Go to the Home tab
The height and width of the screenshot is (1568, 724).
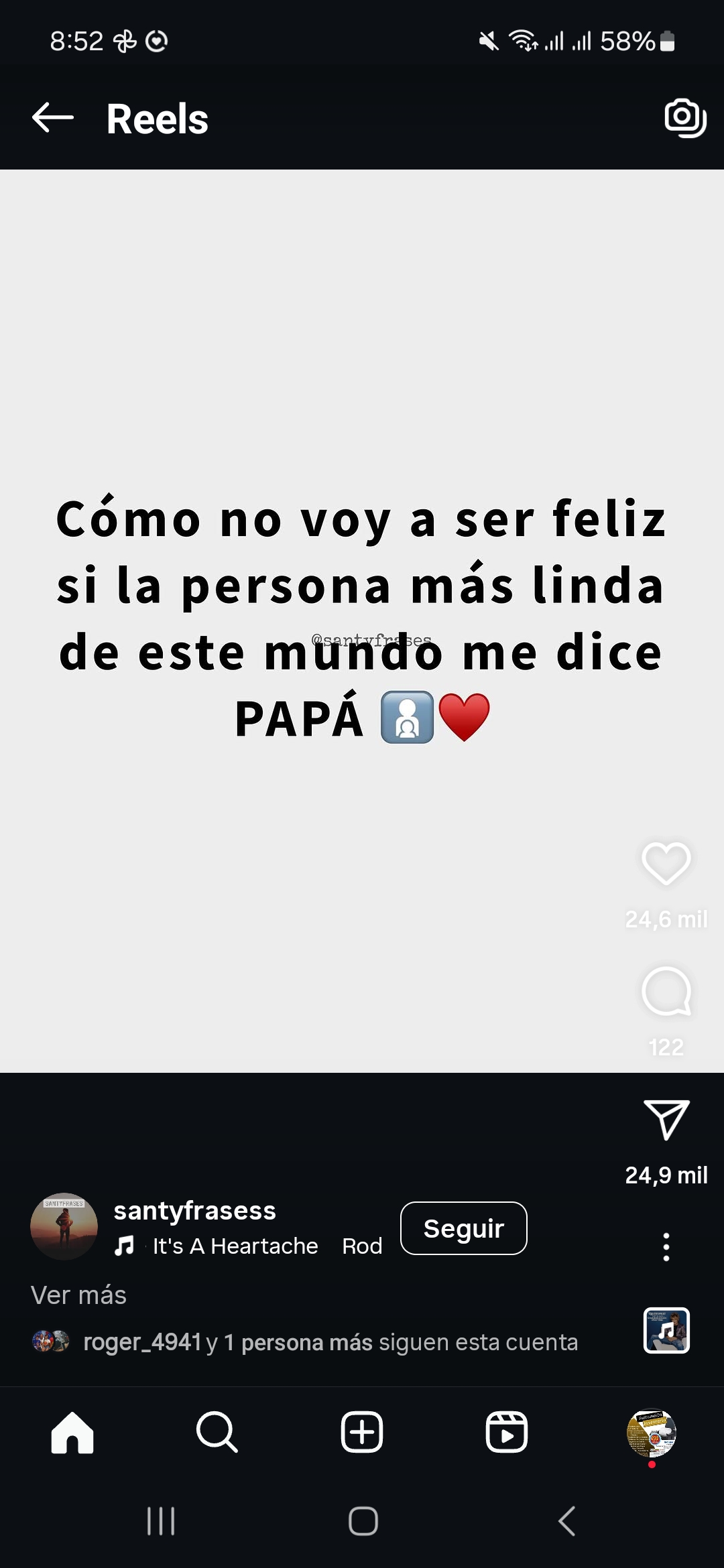[72, 1433]
